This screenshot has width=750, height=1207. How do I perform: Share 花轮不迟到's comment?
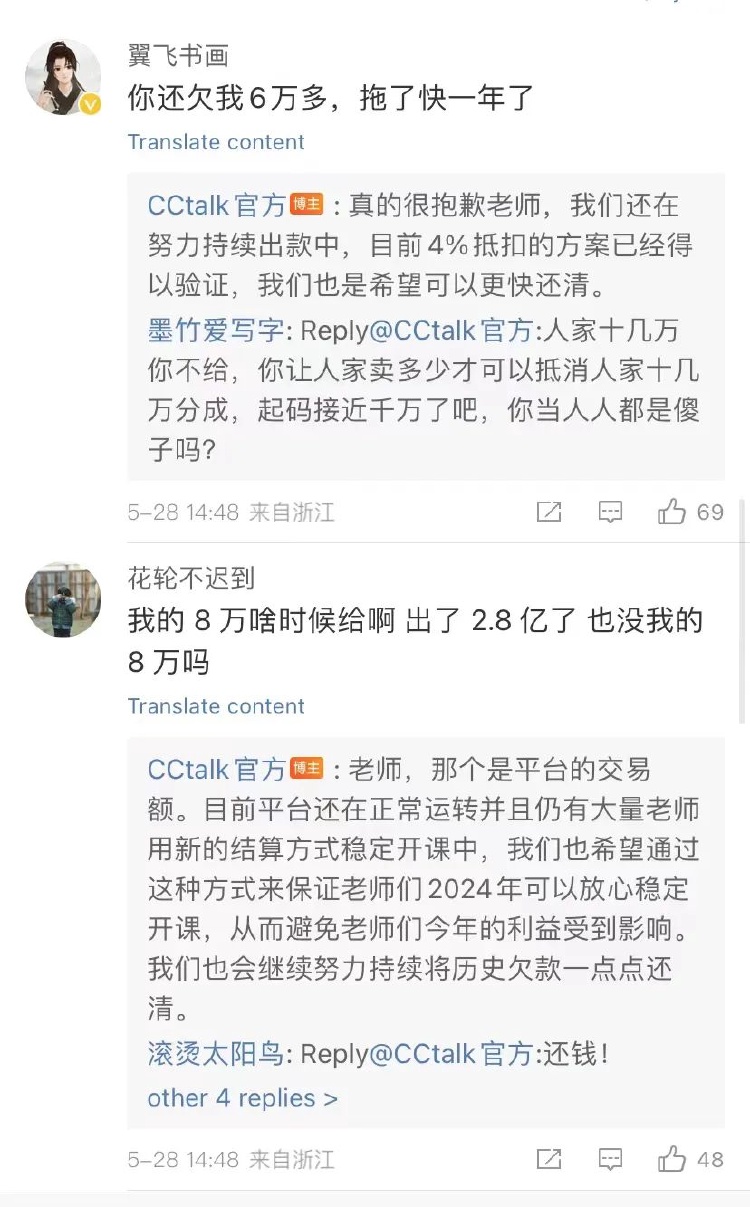point(549,1160)
